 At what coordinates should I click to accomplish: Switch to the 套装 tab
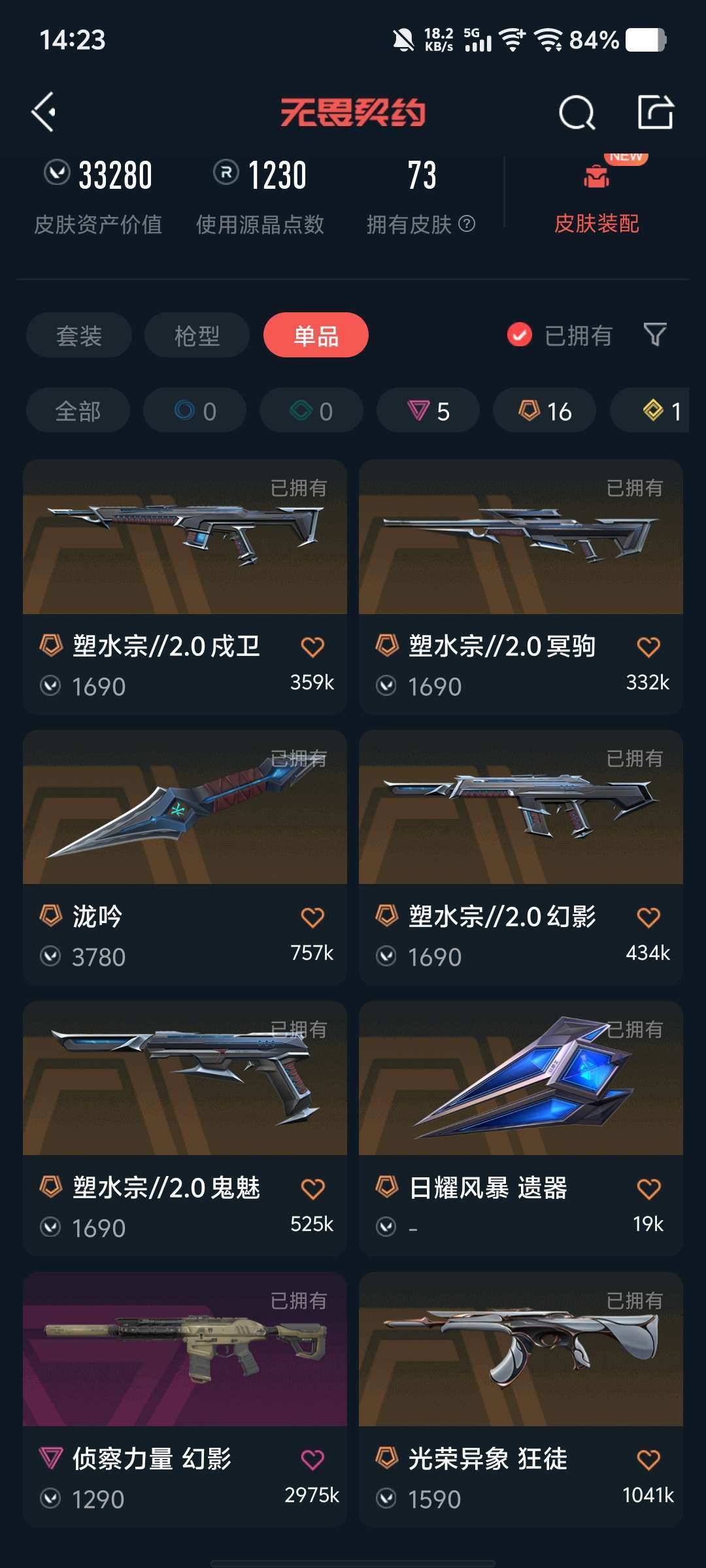click(79, 335)
